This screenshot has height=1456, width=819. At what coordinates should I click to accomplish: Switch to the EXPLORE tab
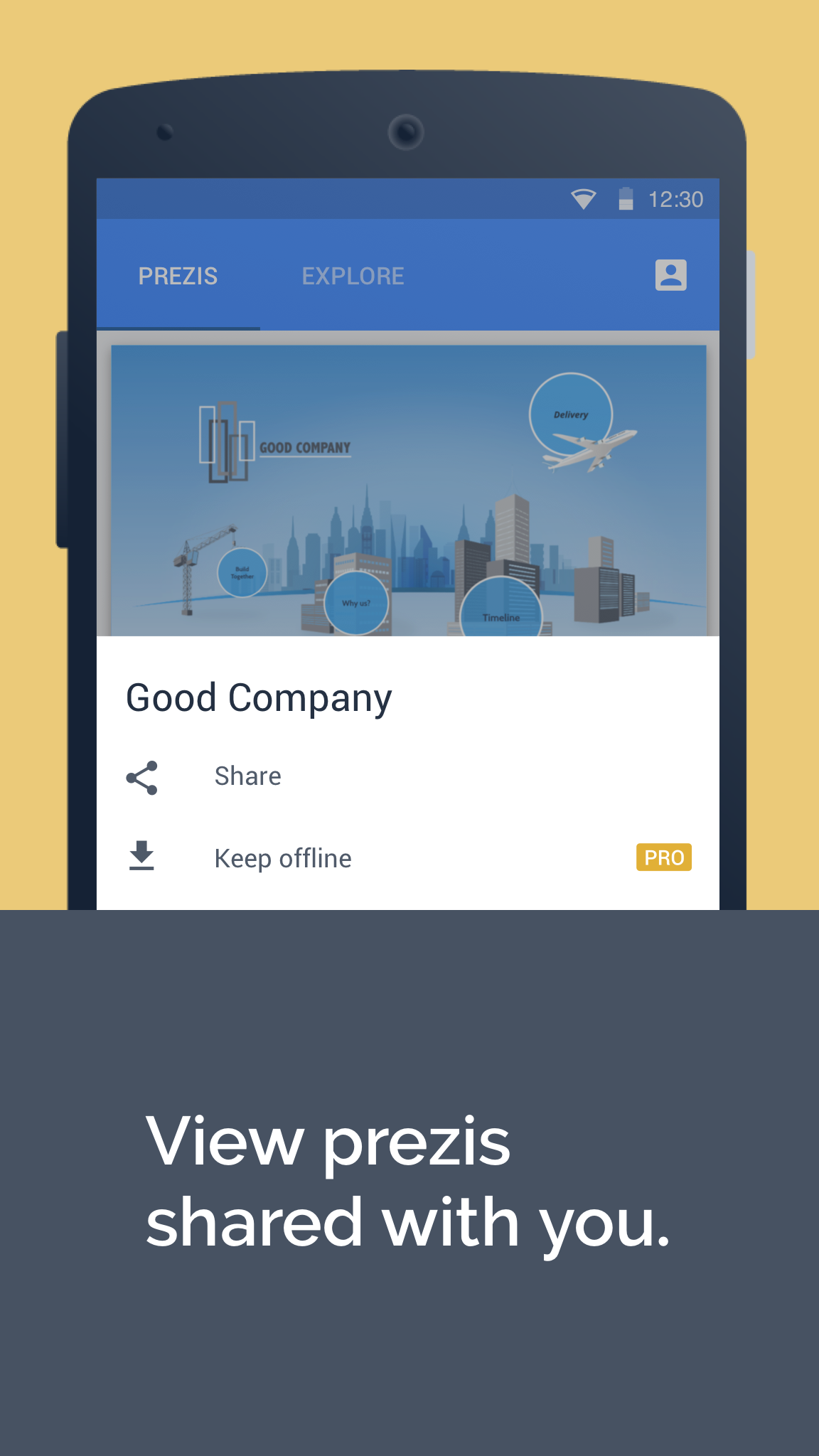tap(353, 275)
